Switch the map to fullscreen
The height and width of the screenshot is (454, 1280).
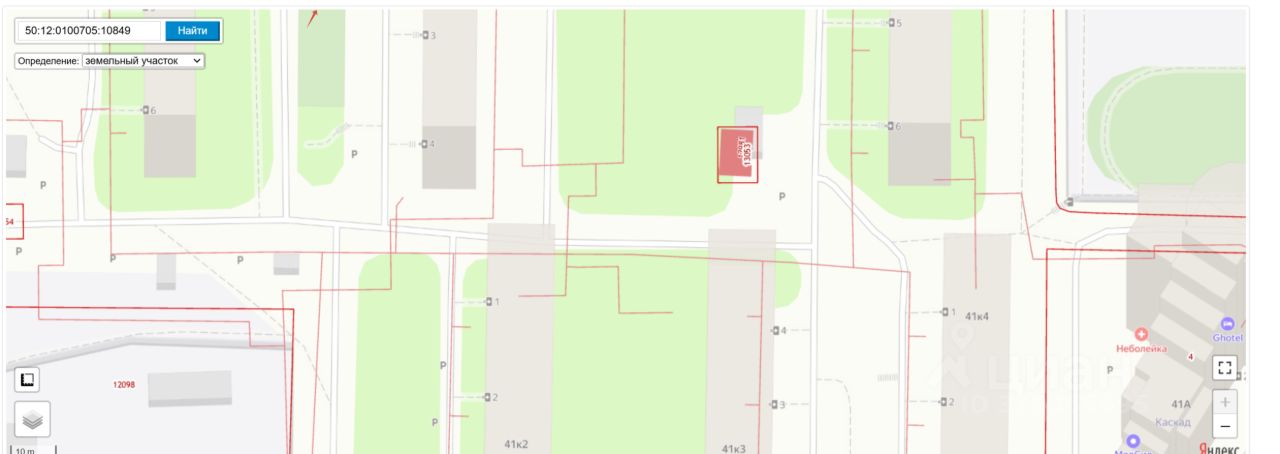click(1225, 367)
